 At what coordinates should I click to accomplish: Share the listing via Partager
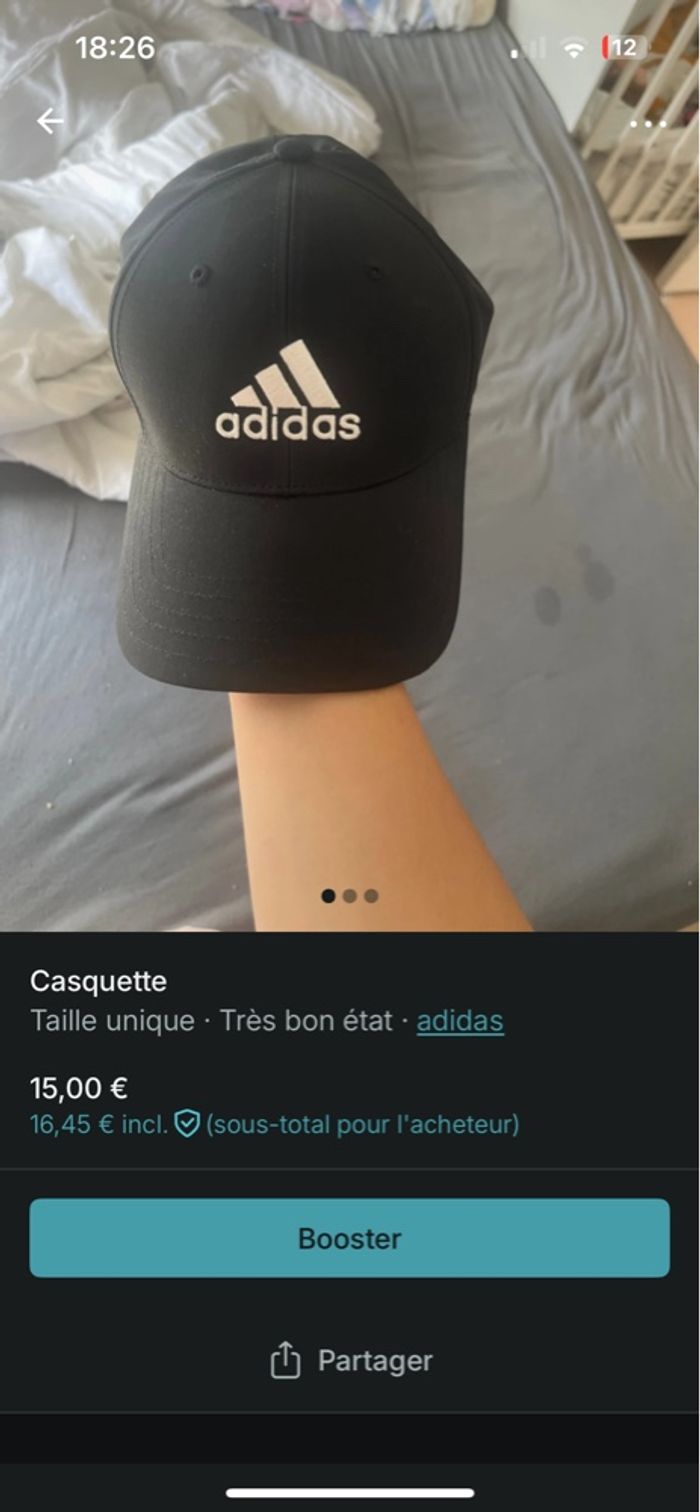350,1360
